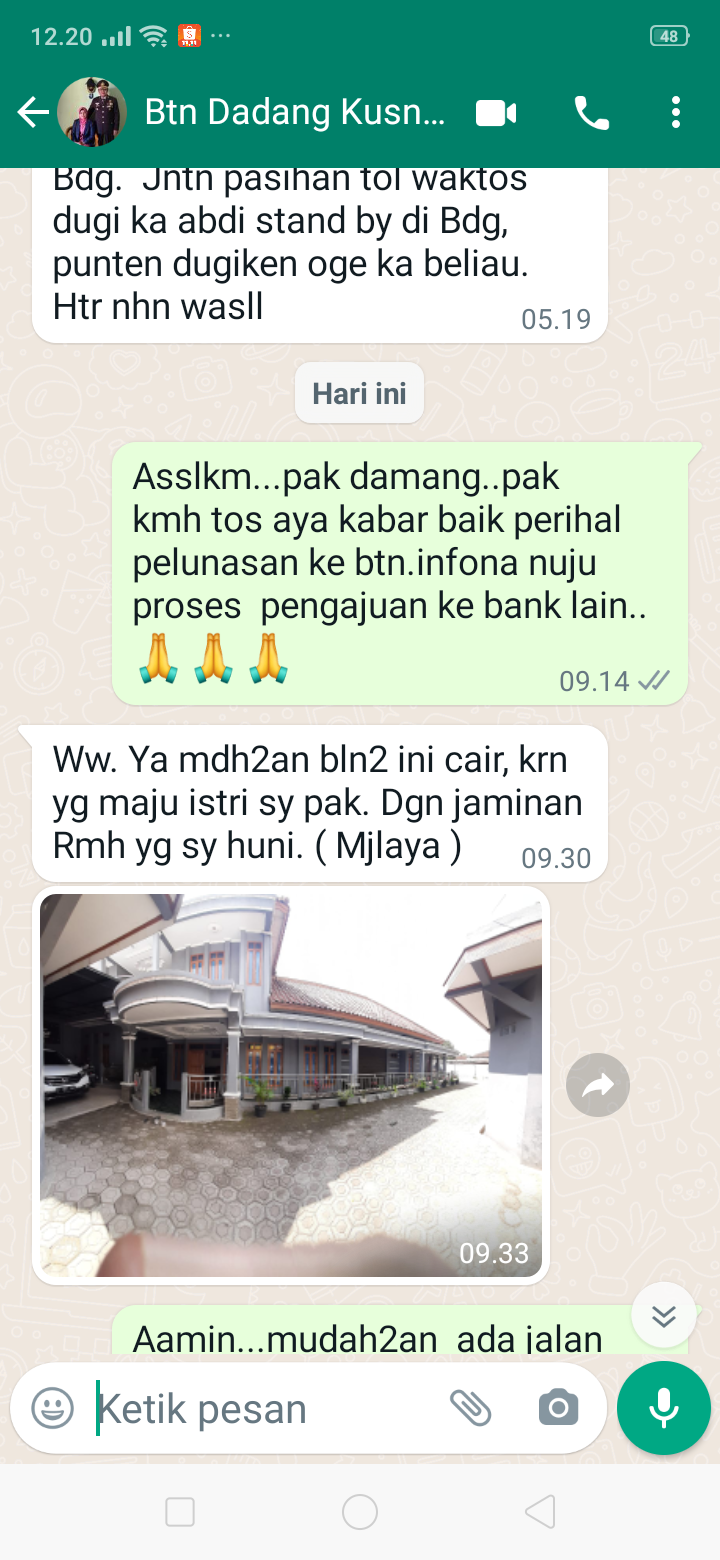
Task: Open the overflow menu
Action: pos(677,113)
